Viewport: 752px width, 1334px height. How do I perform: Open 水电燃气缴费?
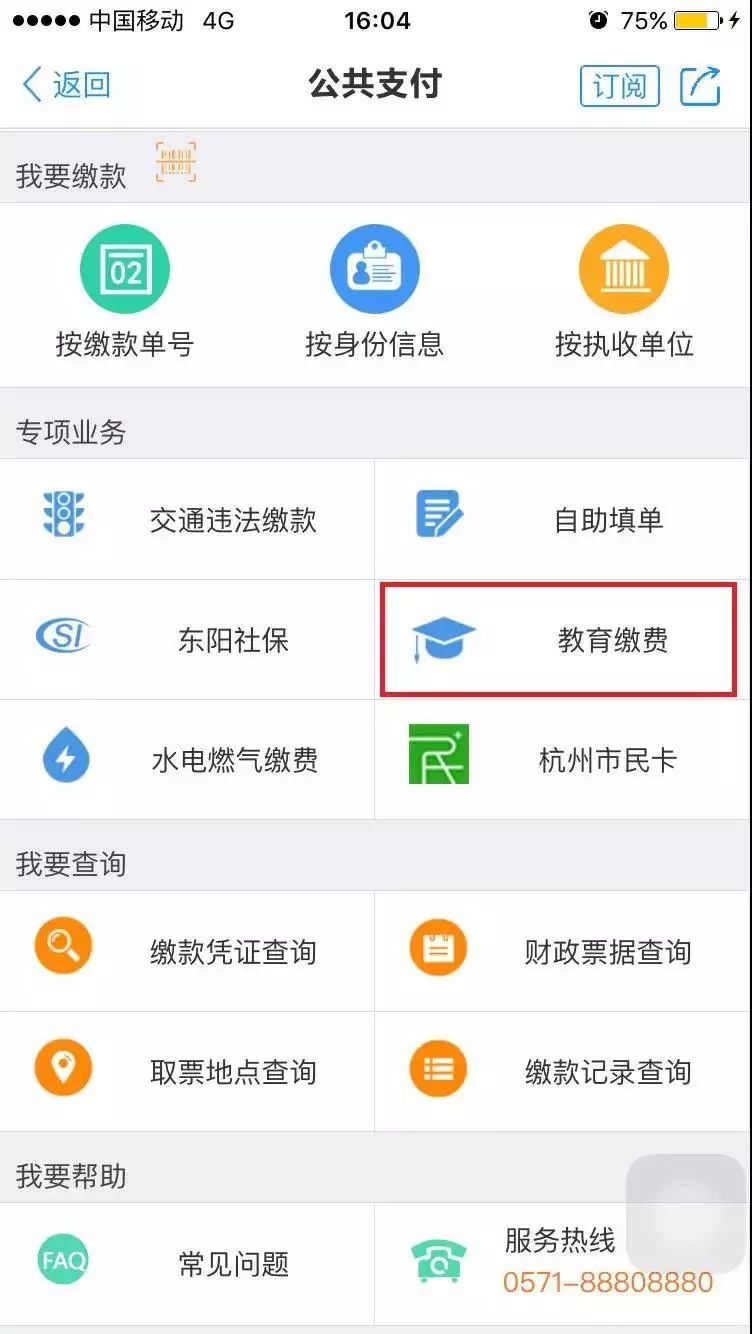pos(188,759)
